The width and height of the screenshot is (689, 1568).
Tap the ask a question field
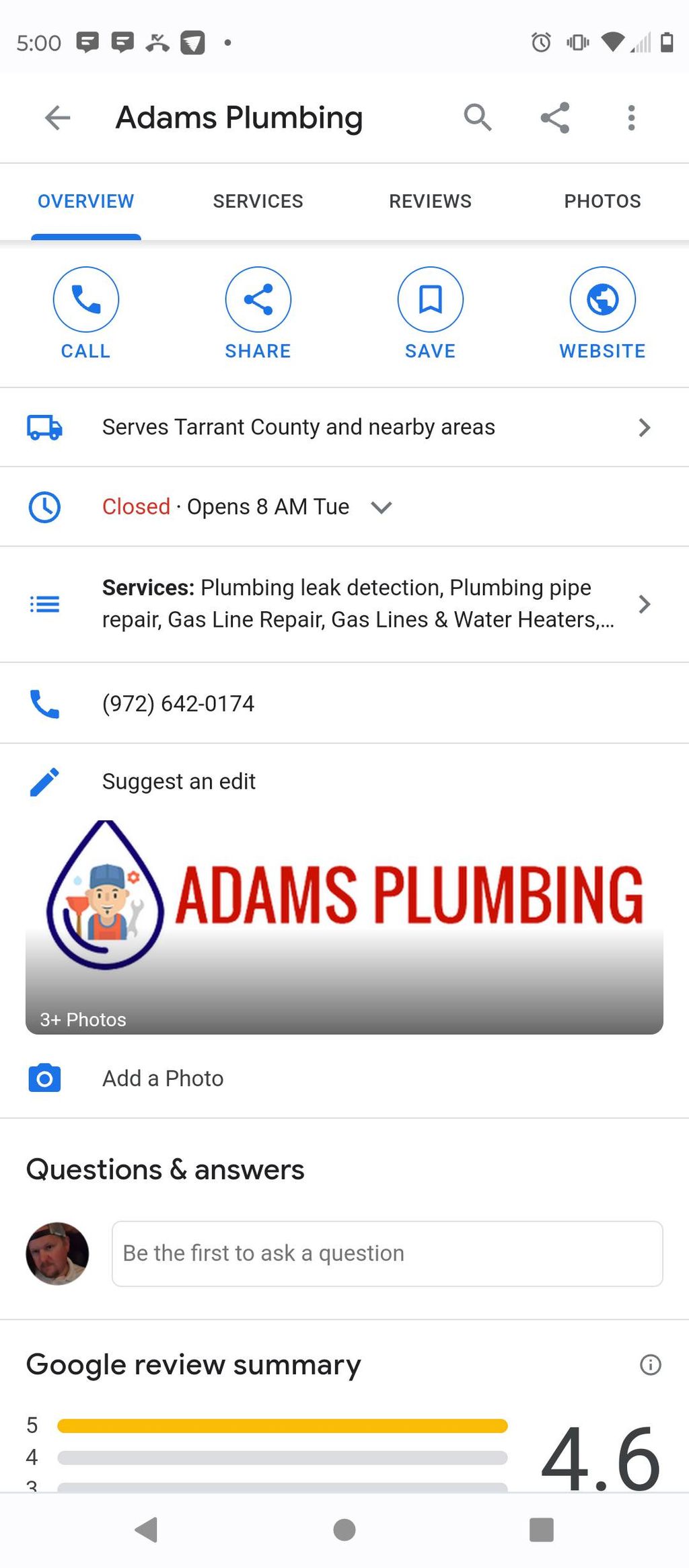coord(387,1253)
